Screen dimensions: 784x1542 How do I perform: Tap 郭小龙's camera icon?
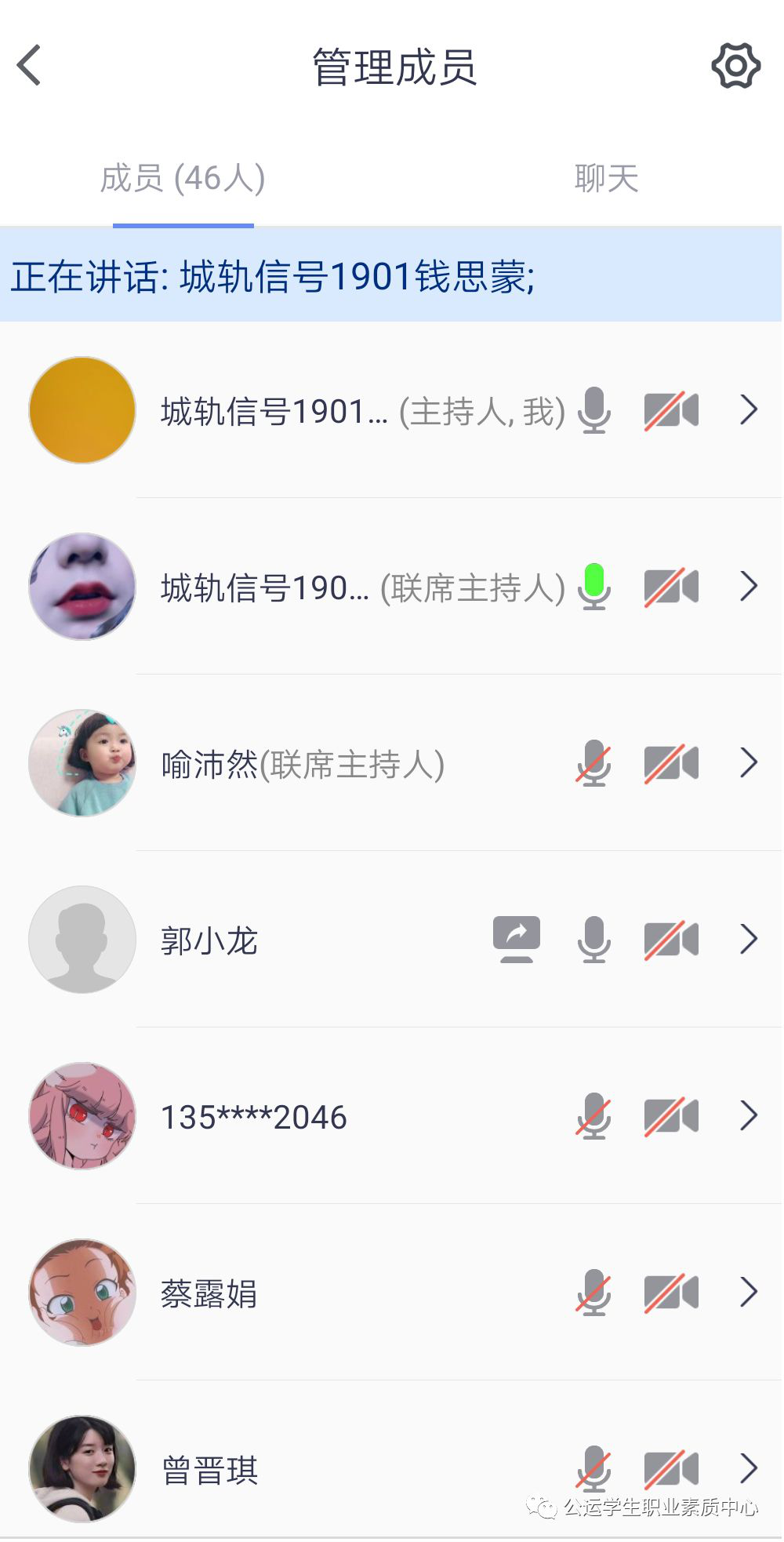click(671, 939)
